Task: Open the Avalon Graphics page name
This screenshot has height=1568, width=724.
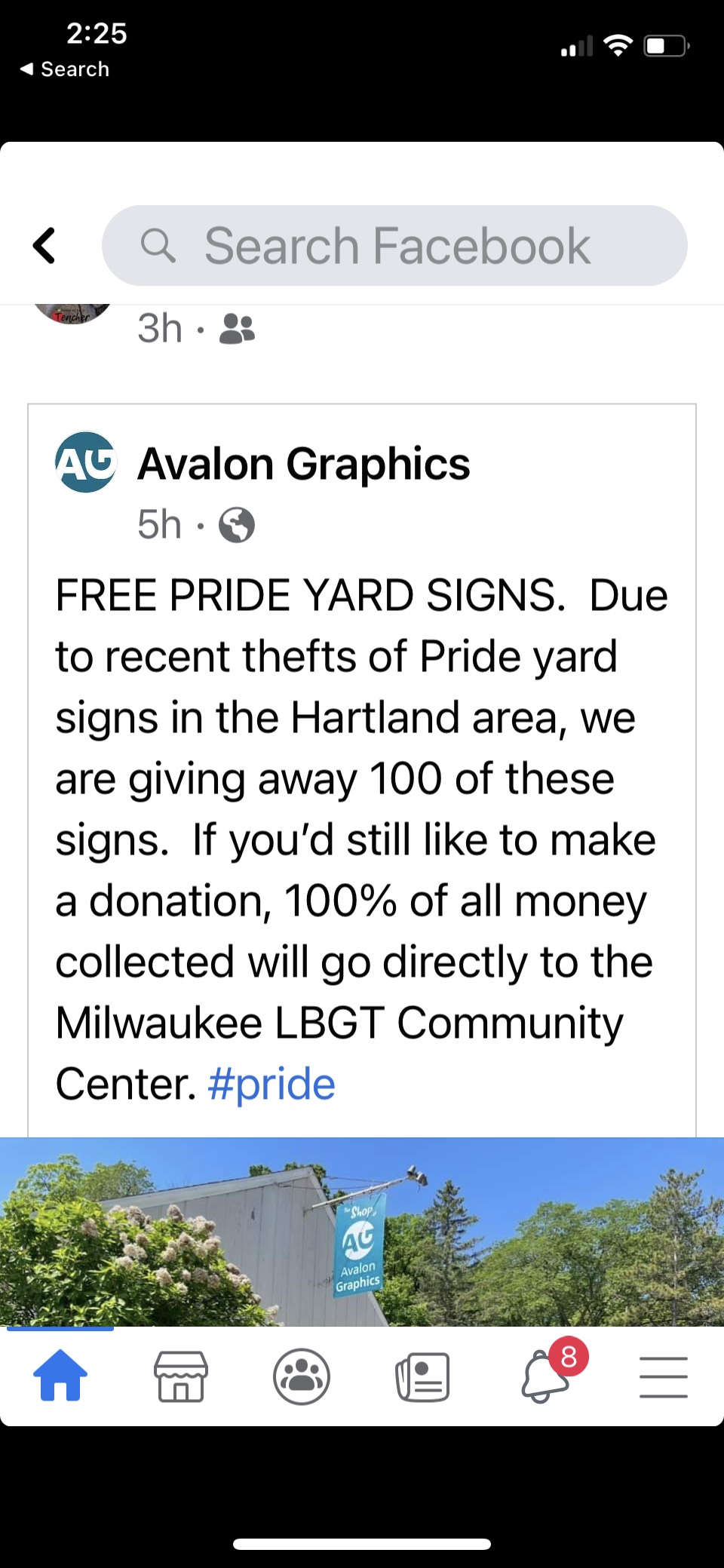Action: [x=303, y=463]
